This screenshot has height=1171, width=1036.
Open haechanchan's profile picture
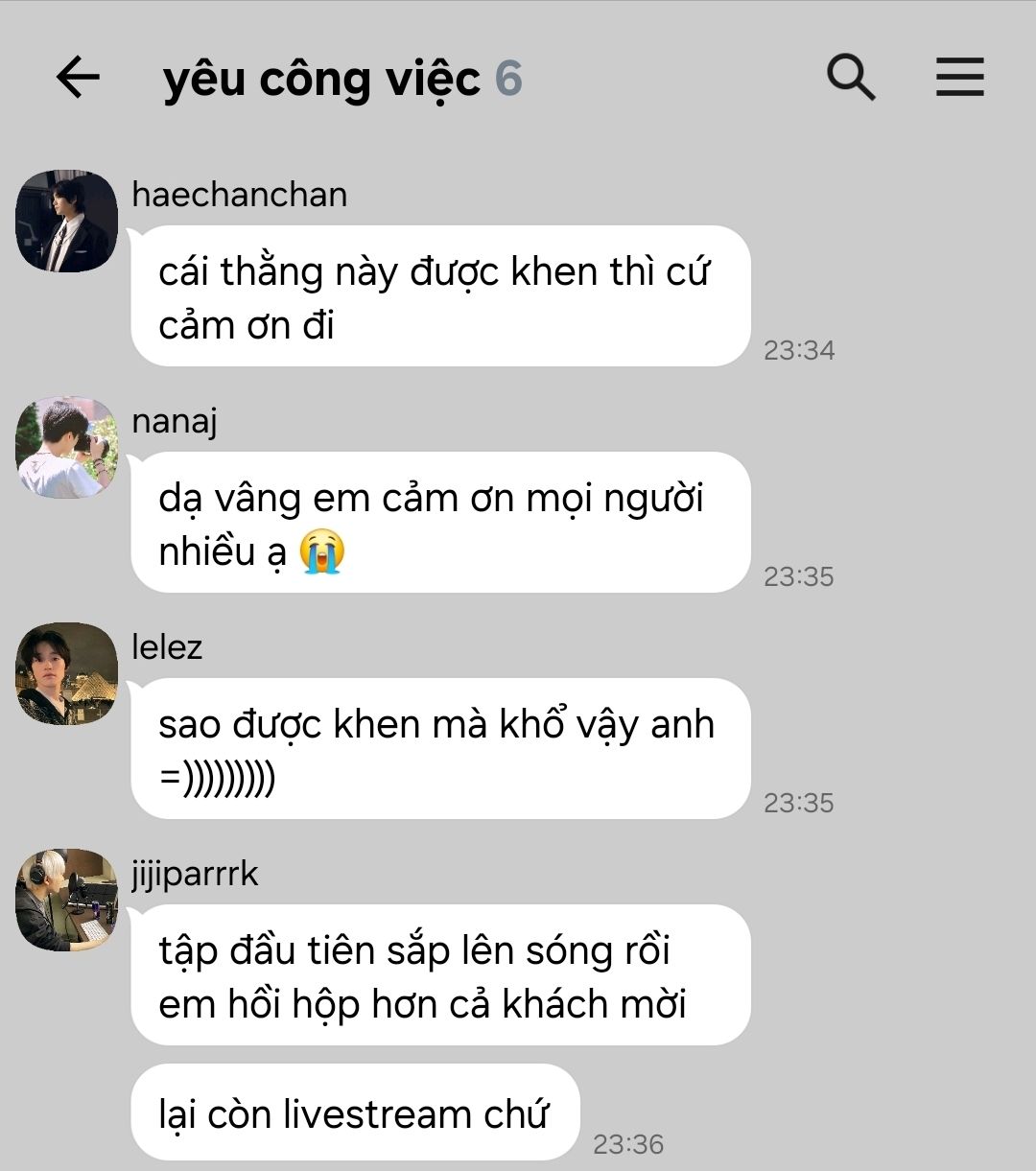[x=66, y=222]
